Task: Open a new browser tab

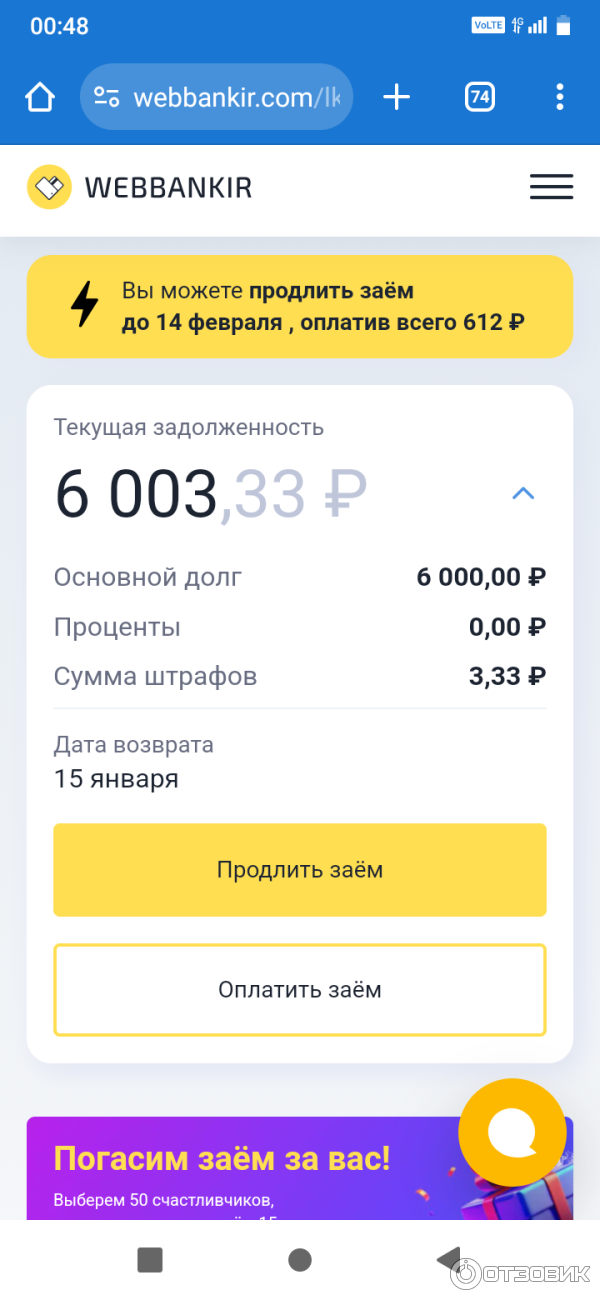Action: pos(397,97)
